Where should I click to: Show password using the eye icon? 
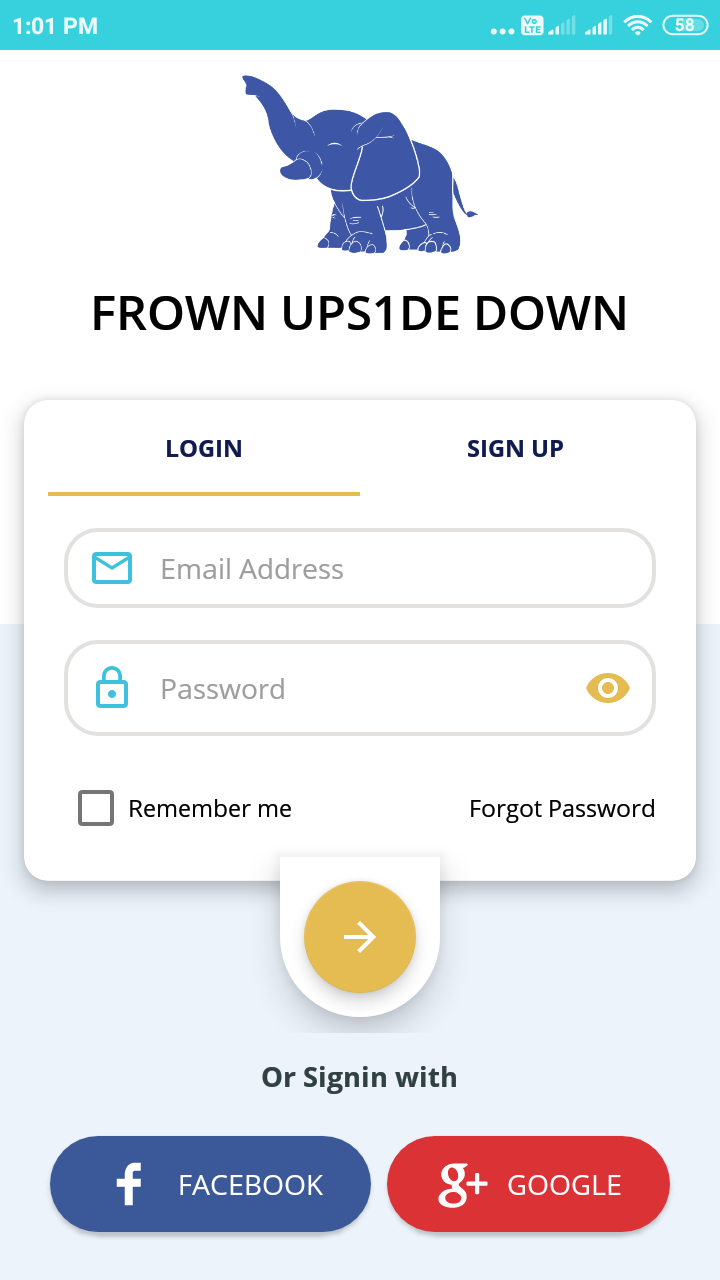tap(607, 688)
